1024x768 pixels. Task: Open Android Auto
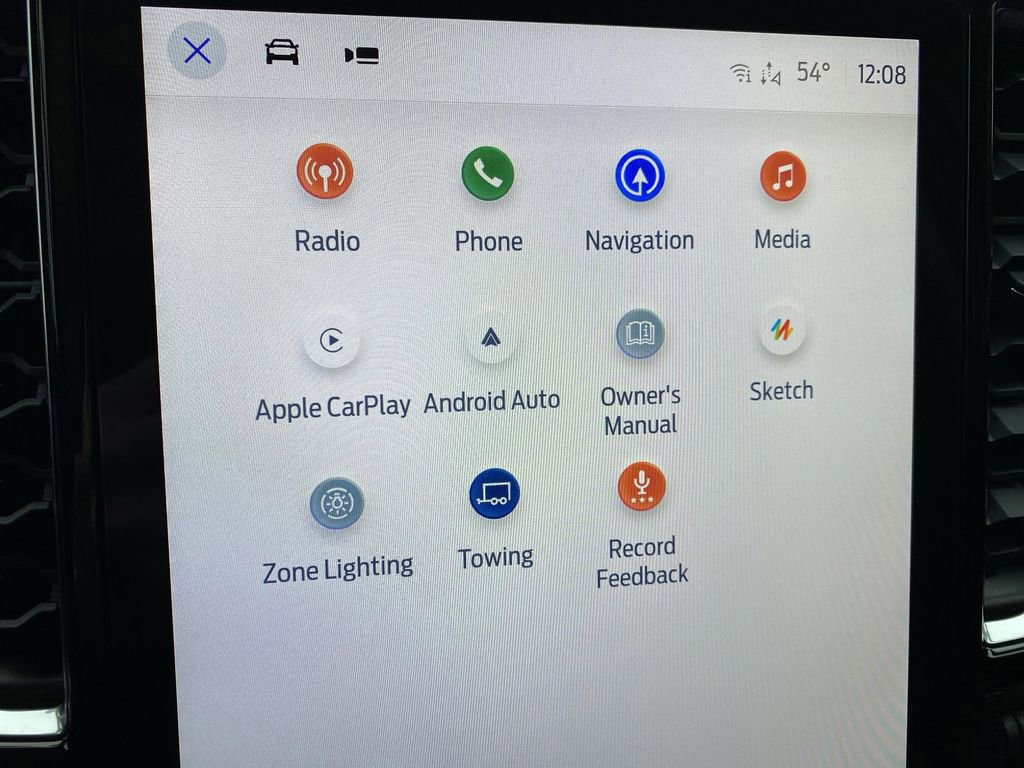[x=491, y=339]
